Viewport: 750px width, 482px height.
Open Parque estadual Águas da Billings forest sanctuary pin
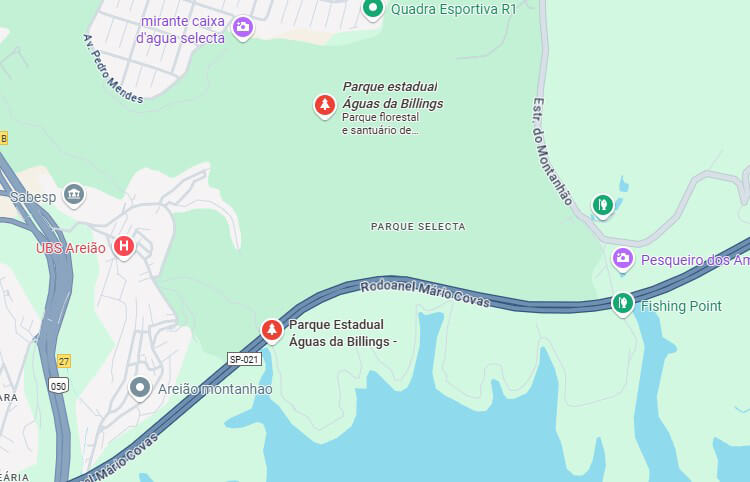324,104
